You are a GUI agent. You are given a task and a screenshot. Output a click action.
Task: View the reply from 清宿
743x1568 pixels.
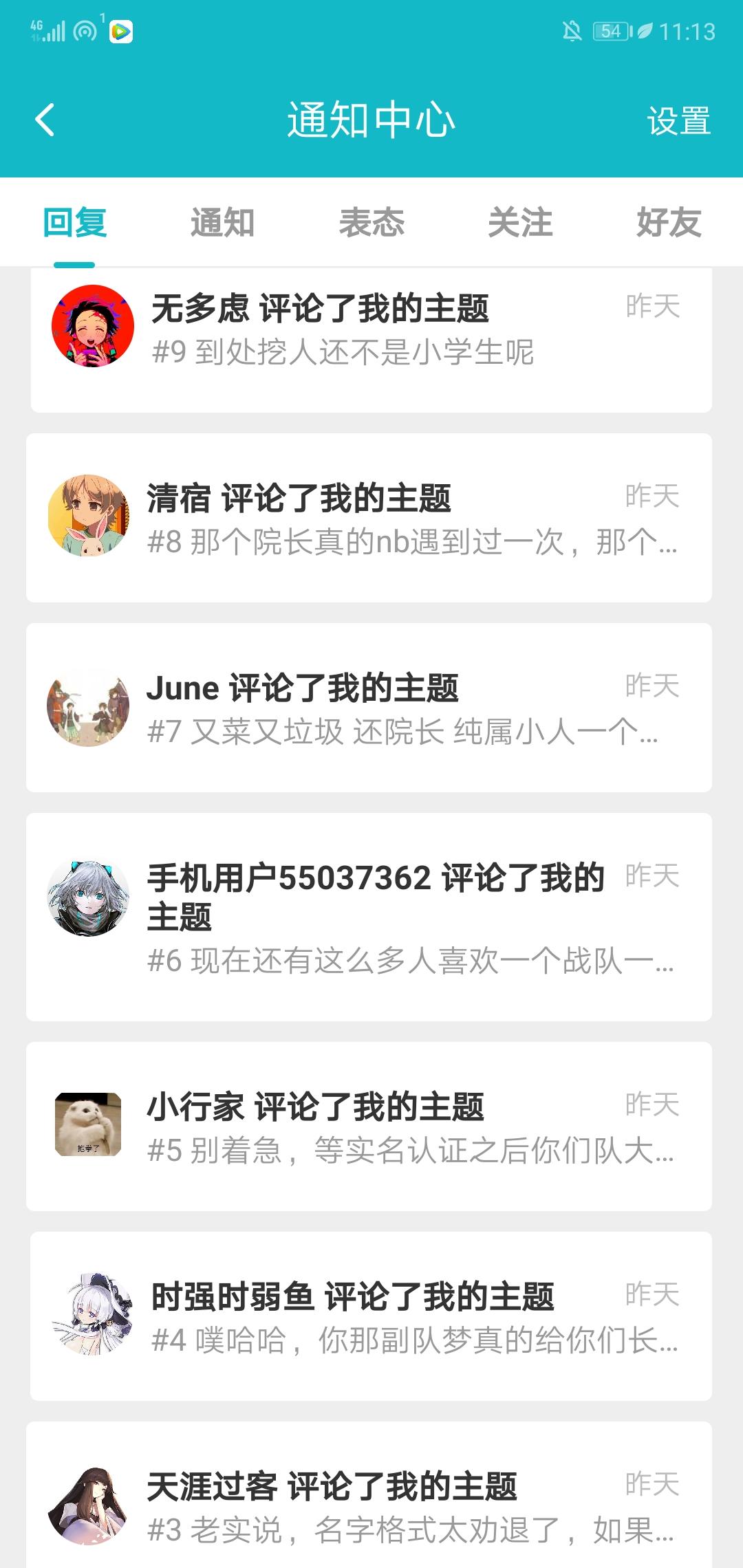[371, 519]
